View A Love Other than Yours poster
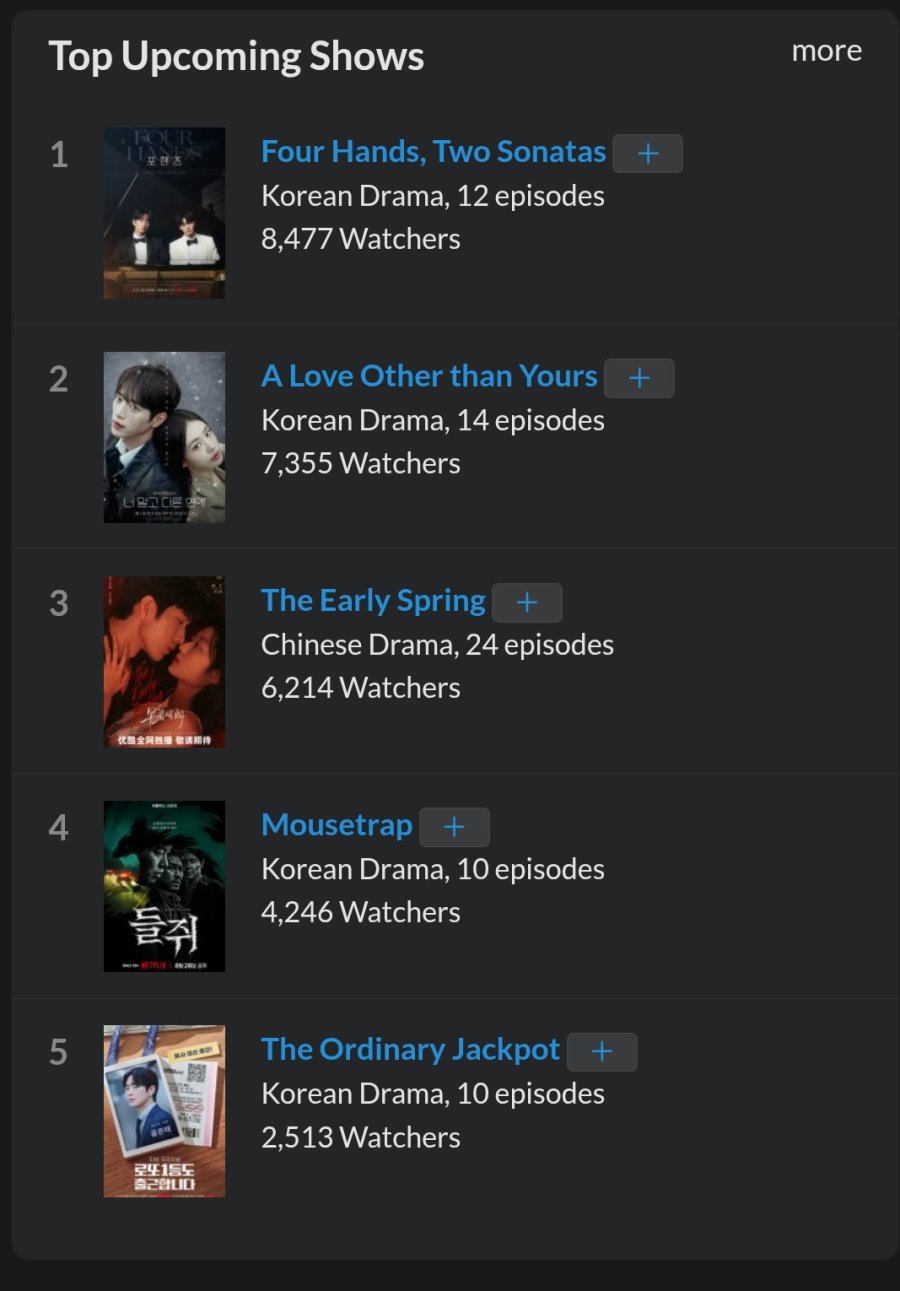900x1291 pixels. 164,437
